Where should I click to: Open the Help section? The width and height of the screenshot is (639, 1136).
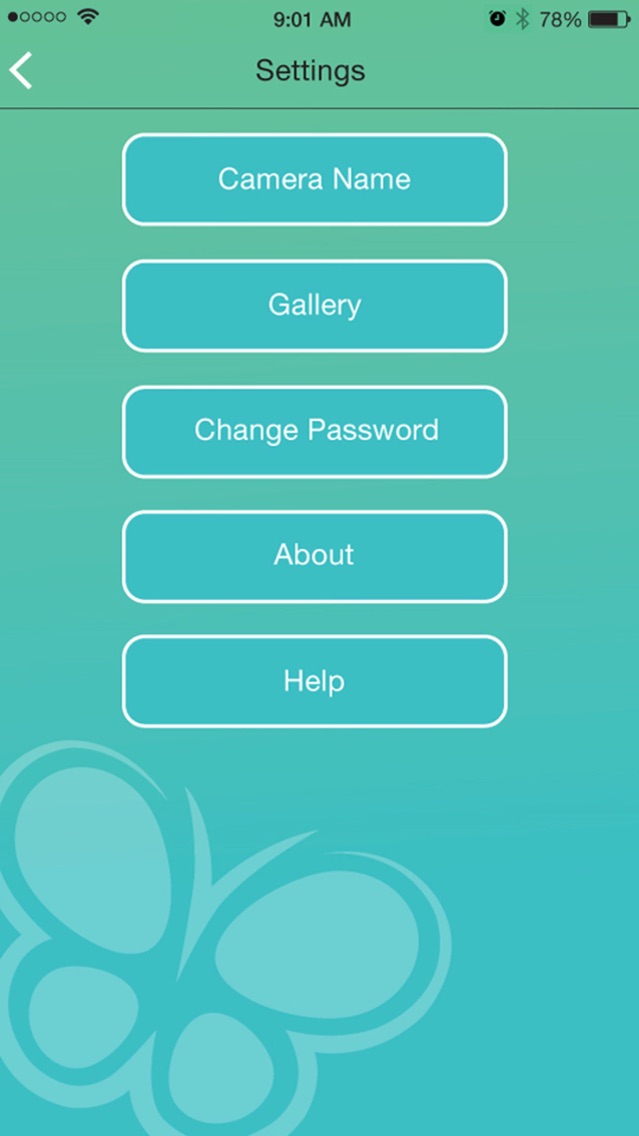click(x=314, y=681)
